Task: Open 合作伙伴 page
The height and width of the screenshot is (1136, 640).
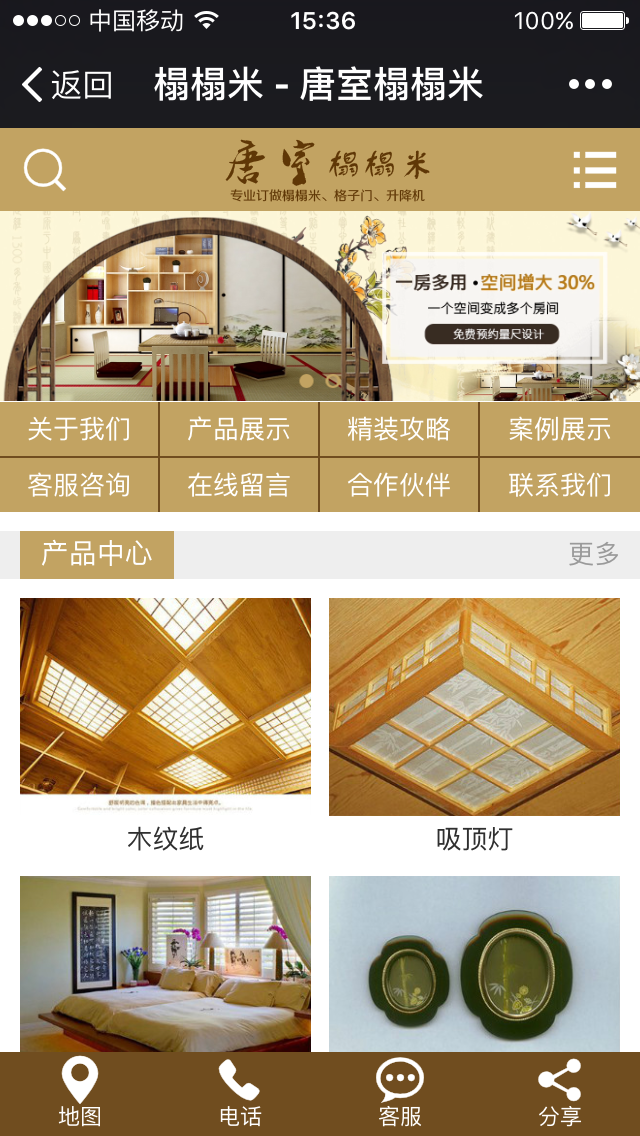Action: pos(399,486)
